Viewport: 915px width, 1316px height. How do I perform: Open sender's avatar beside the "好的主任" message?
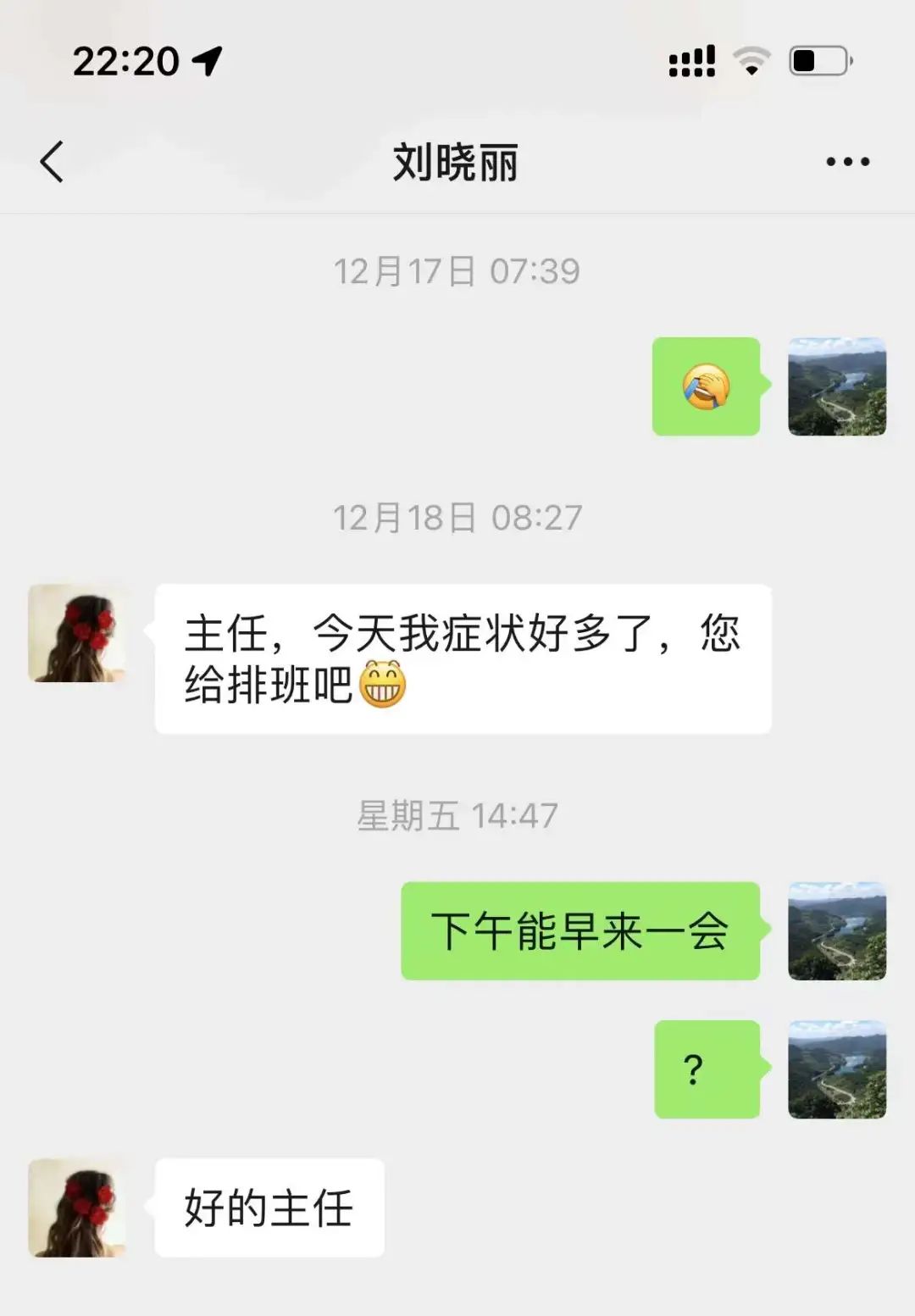tap(77, 1208)
